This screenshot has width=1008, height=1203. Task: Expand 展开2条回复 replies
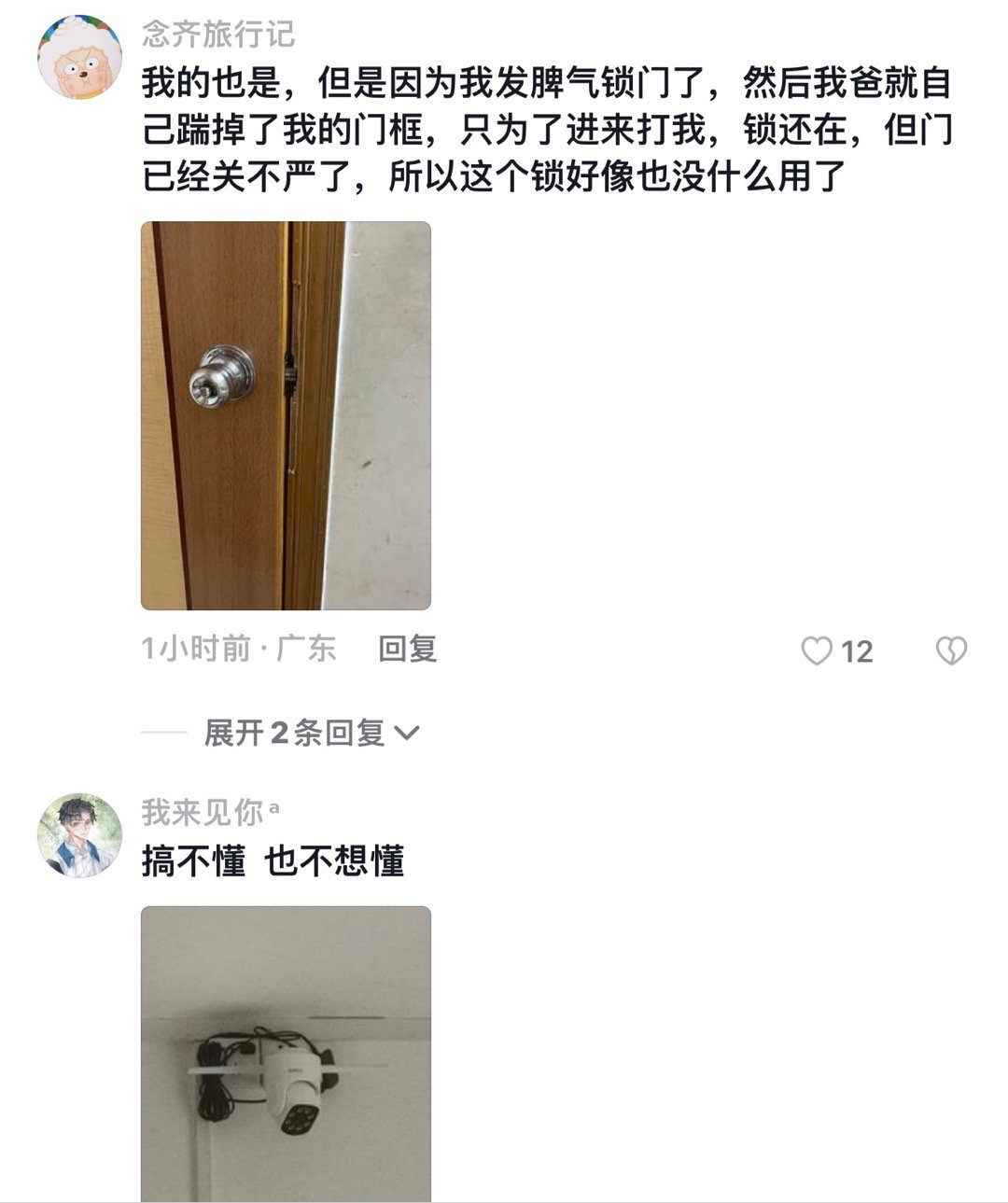click(310, 734)
